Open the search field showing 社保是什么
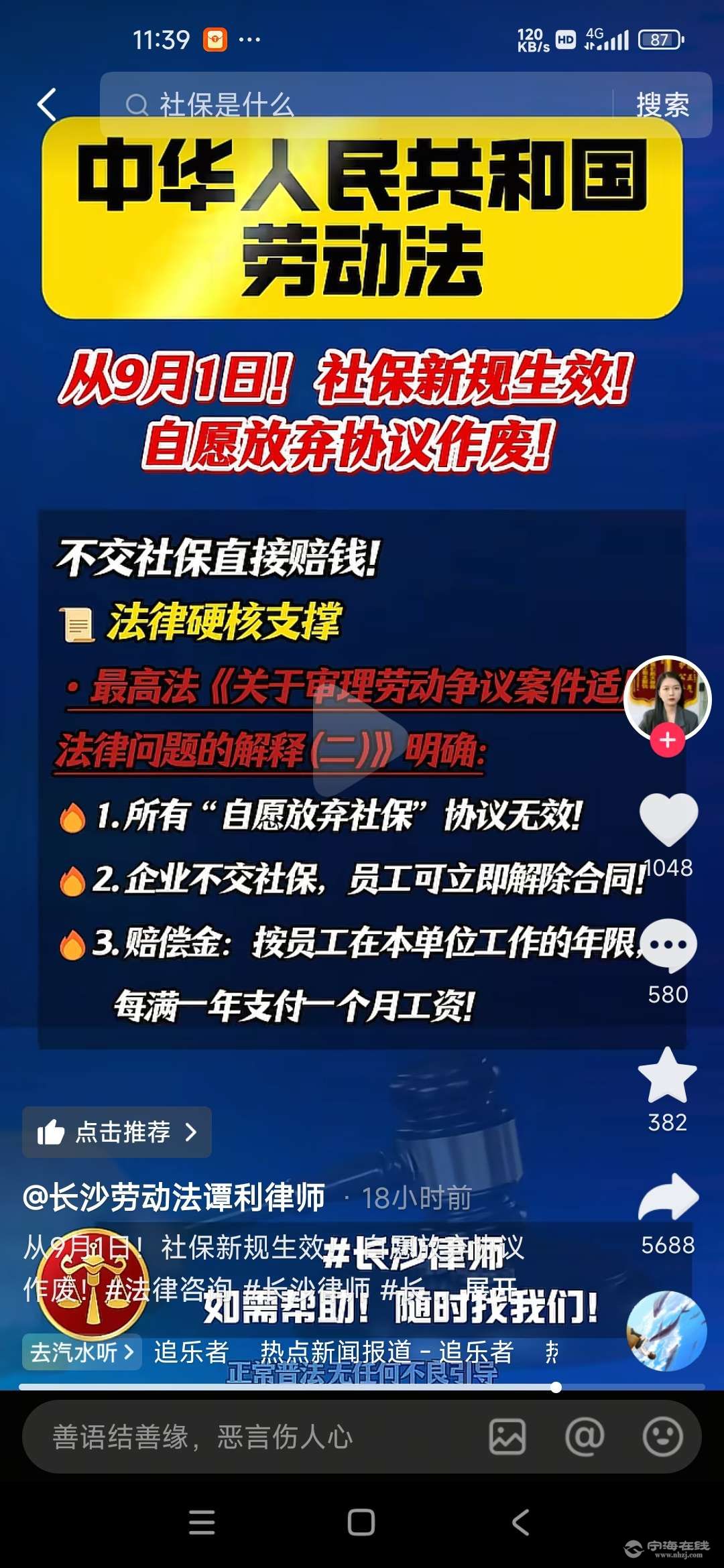 coord(355,105)
